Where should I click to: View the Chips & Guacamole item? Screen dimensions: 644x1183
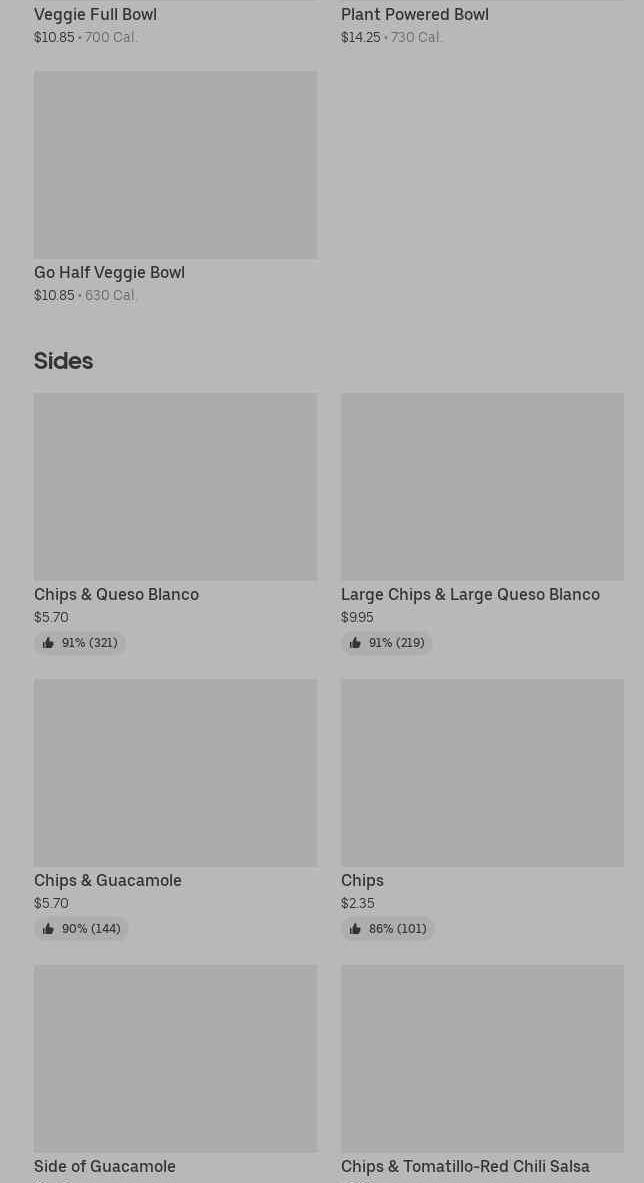[x=175, y=810]
